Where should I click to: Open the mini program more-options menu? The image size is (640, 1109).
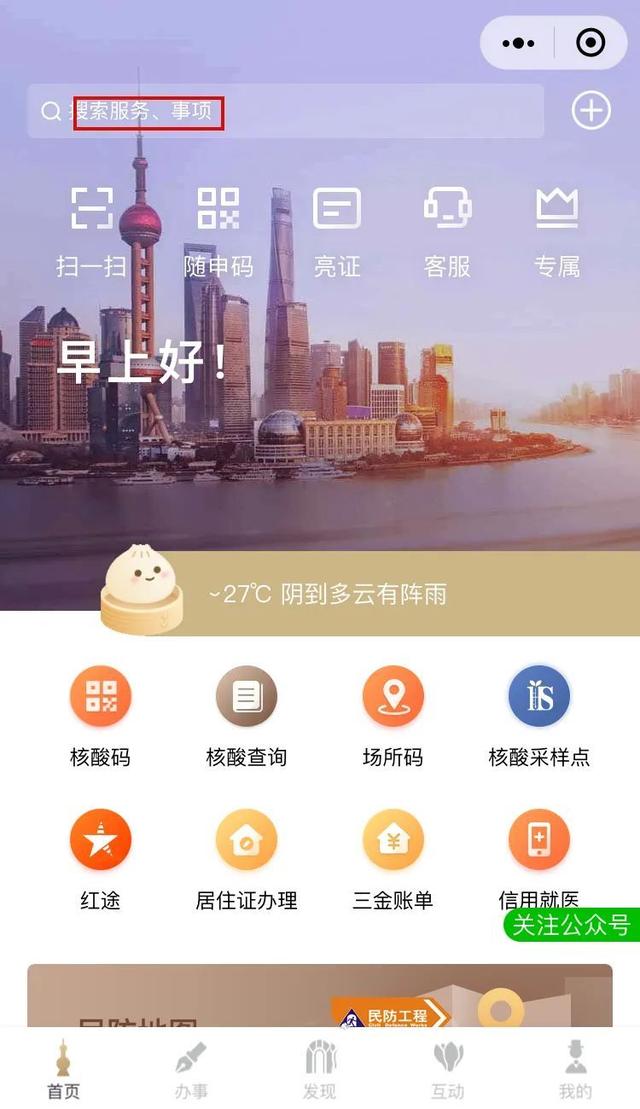518,43
